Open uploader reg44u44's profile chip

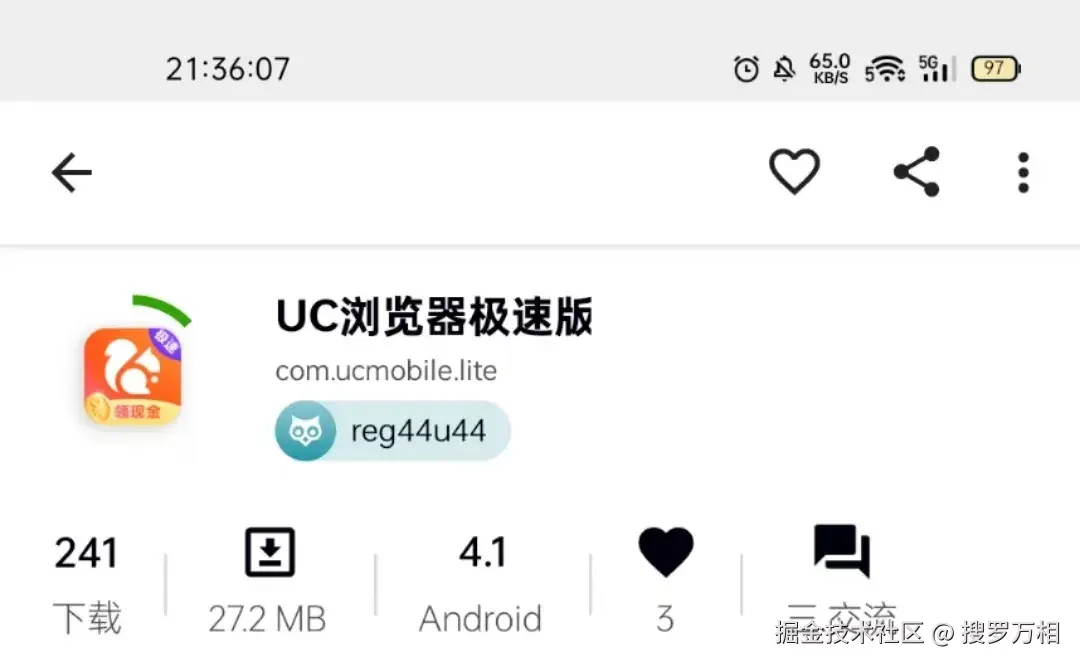coord(393,431)
